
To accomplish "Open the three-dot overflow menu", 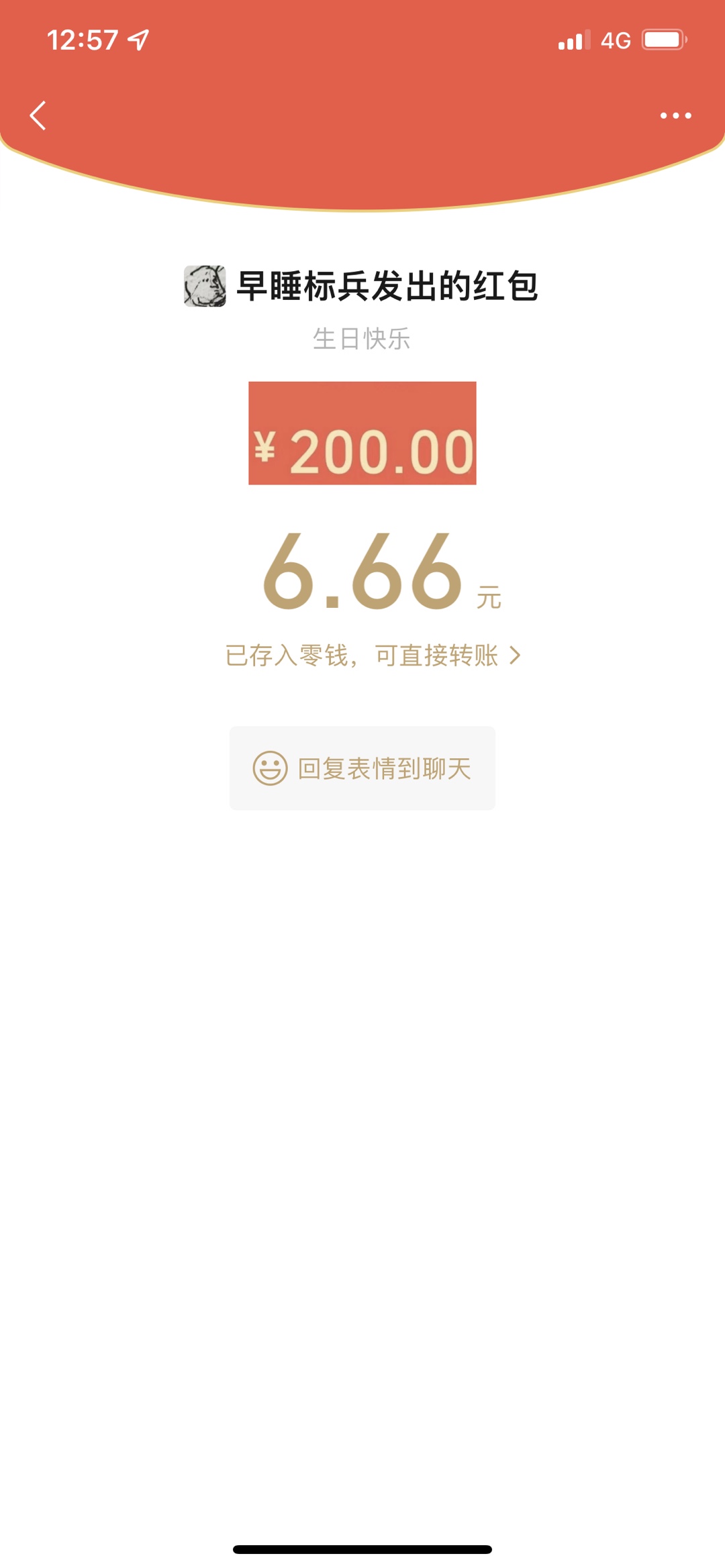I will (675, 115).
